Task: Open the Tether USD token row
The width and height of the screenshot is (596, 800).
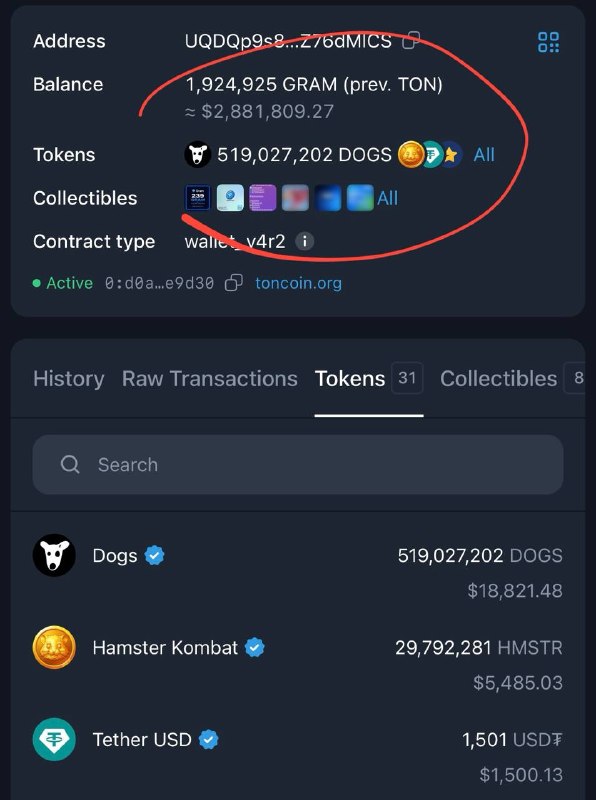Action: tap(298, 756)
